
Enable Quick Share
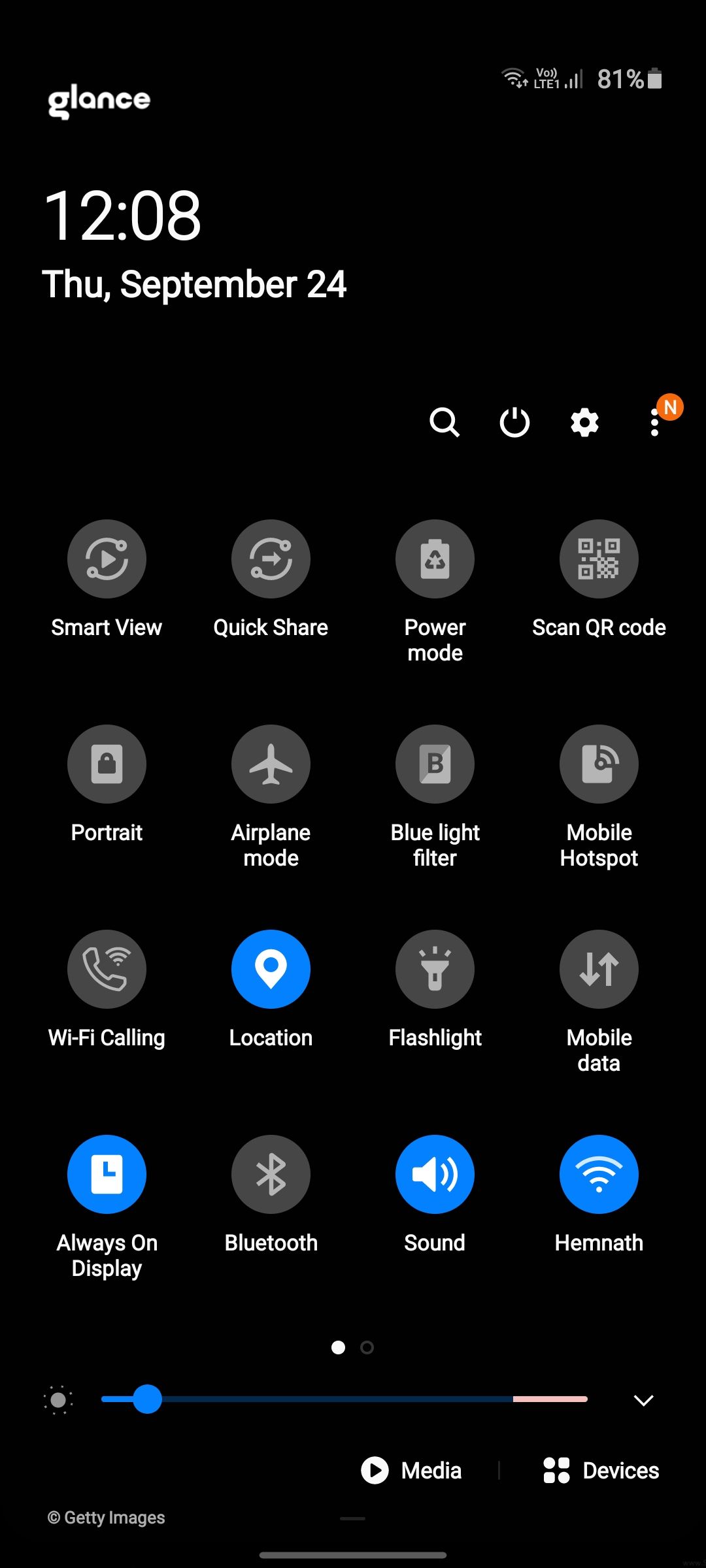(x=271, y=559)
